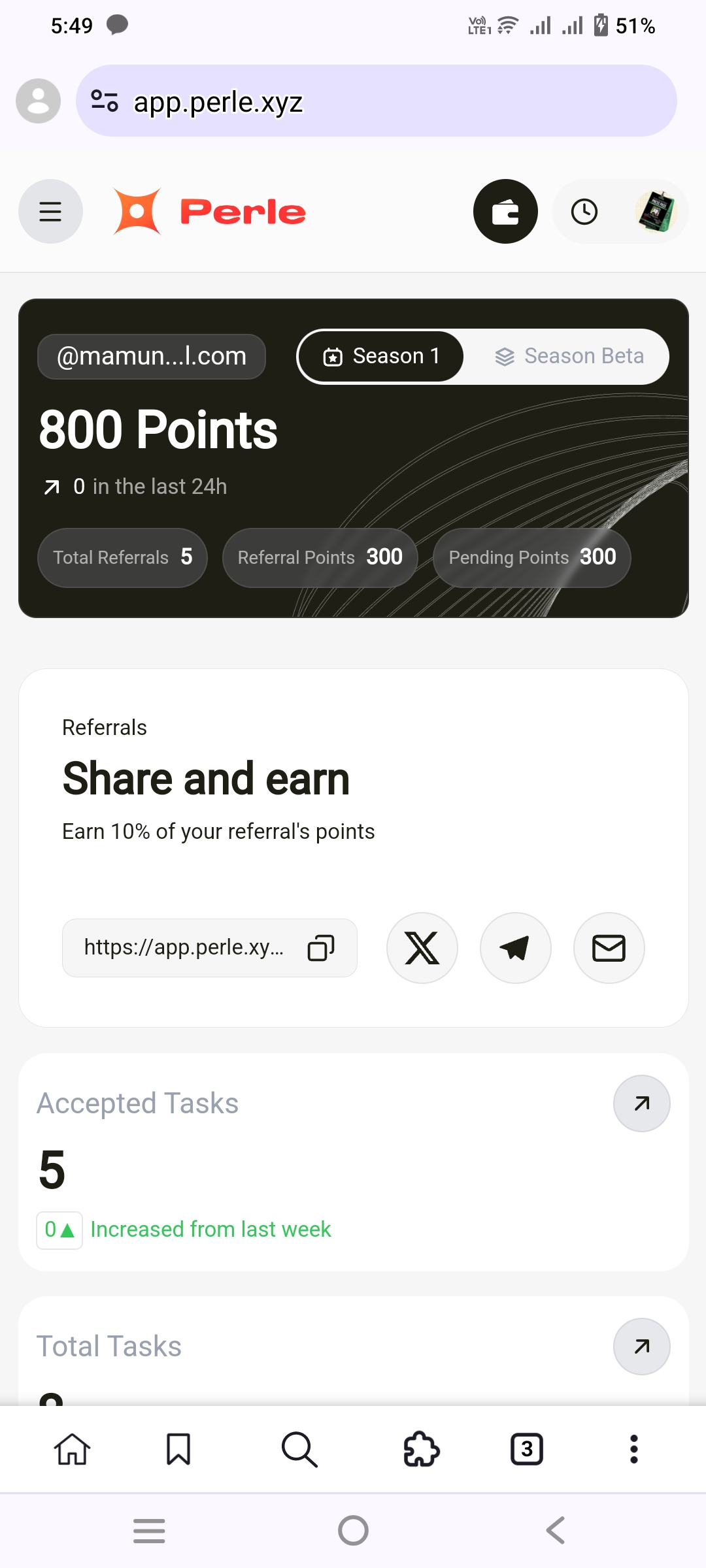Open Total Tasks arrow button

tap(641, 1347)
